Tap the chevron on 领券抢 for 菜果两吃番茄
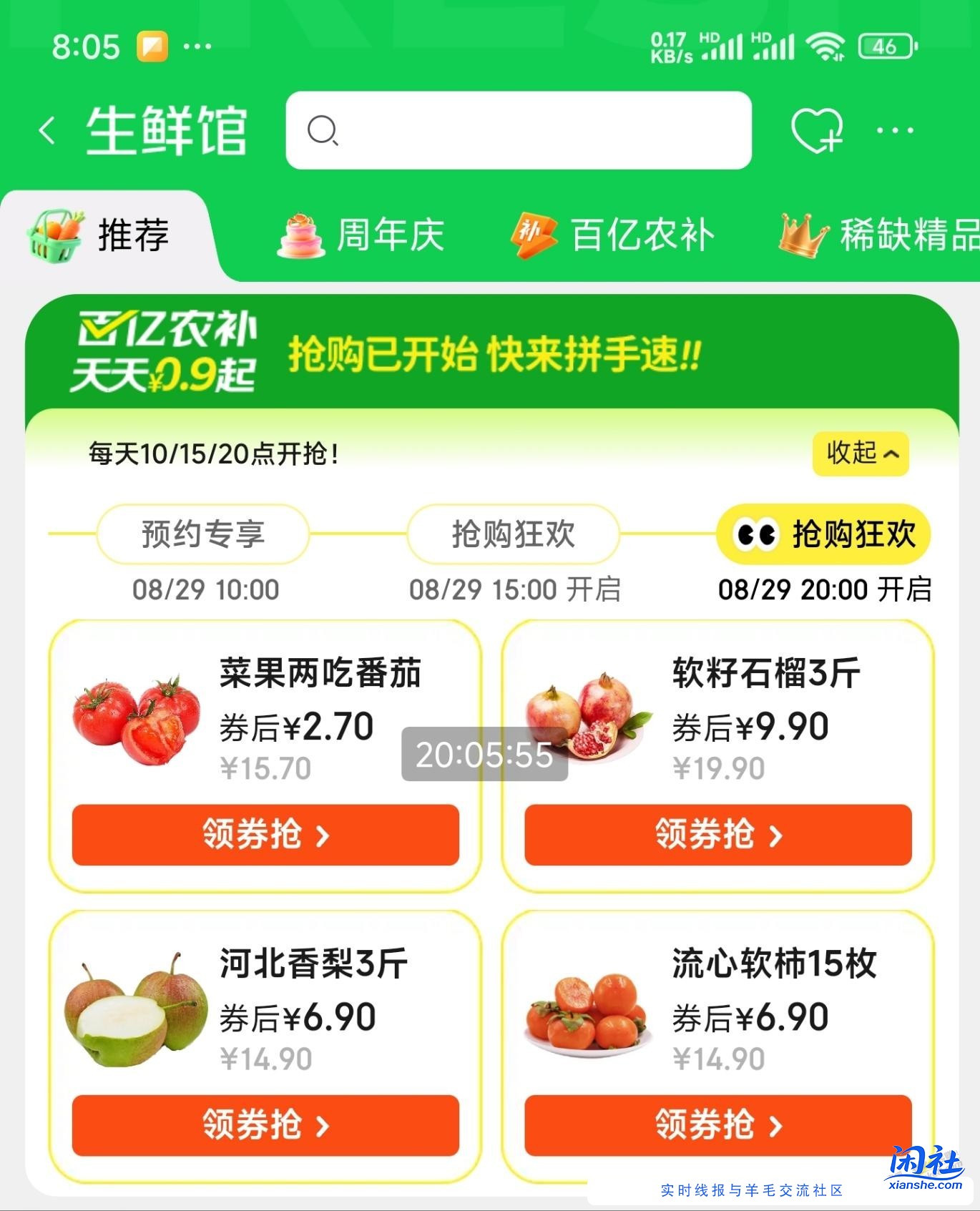Image resolution: width=980 pixels, height=1211 pixels. coord(322,835)
